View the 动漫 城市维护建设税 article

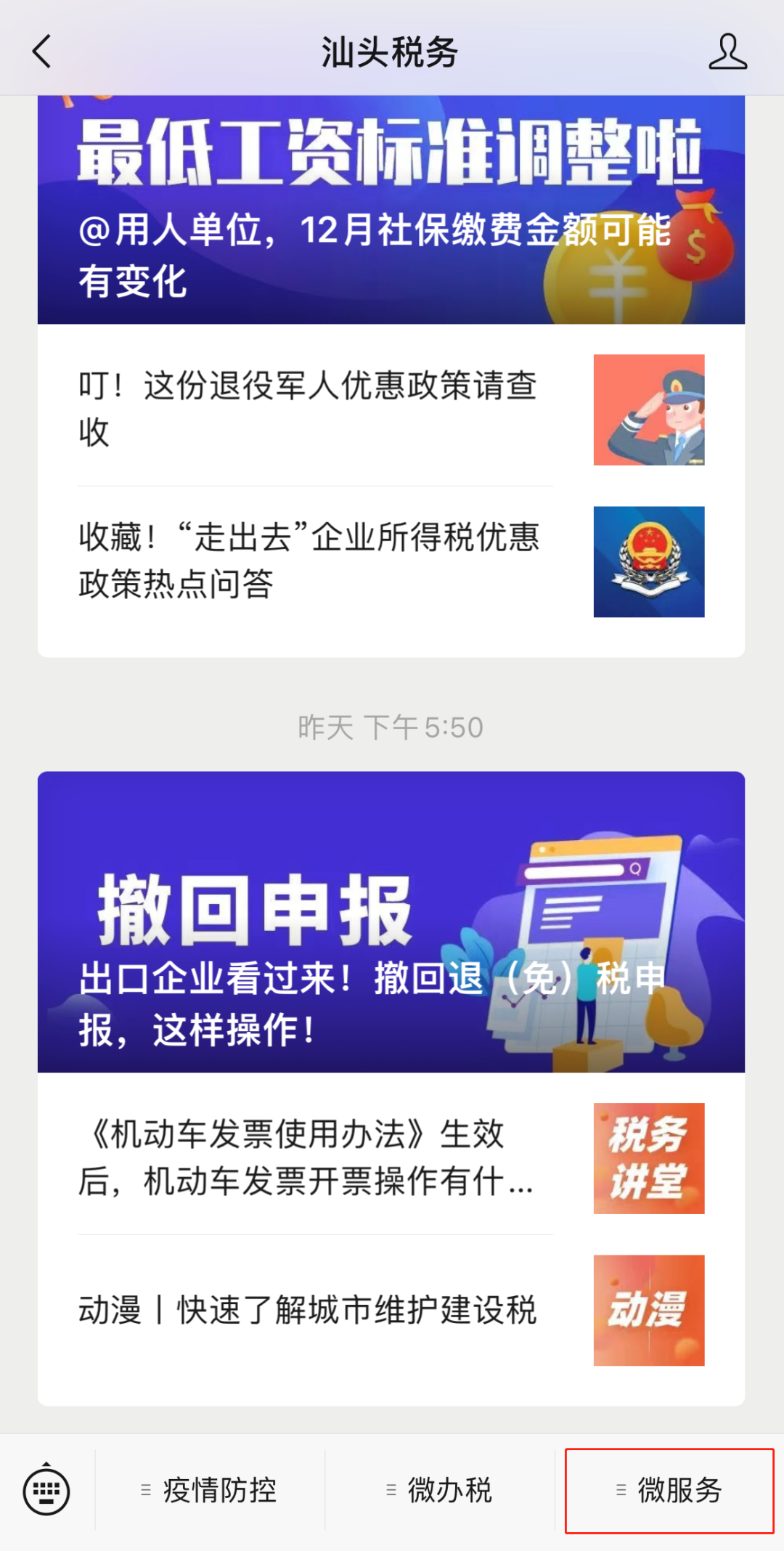391,1310
